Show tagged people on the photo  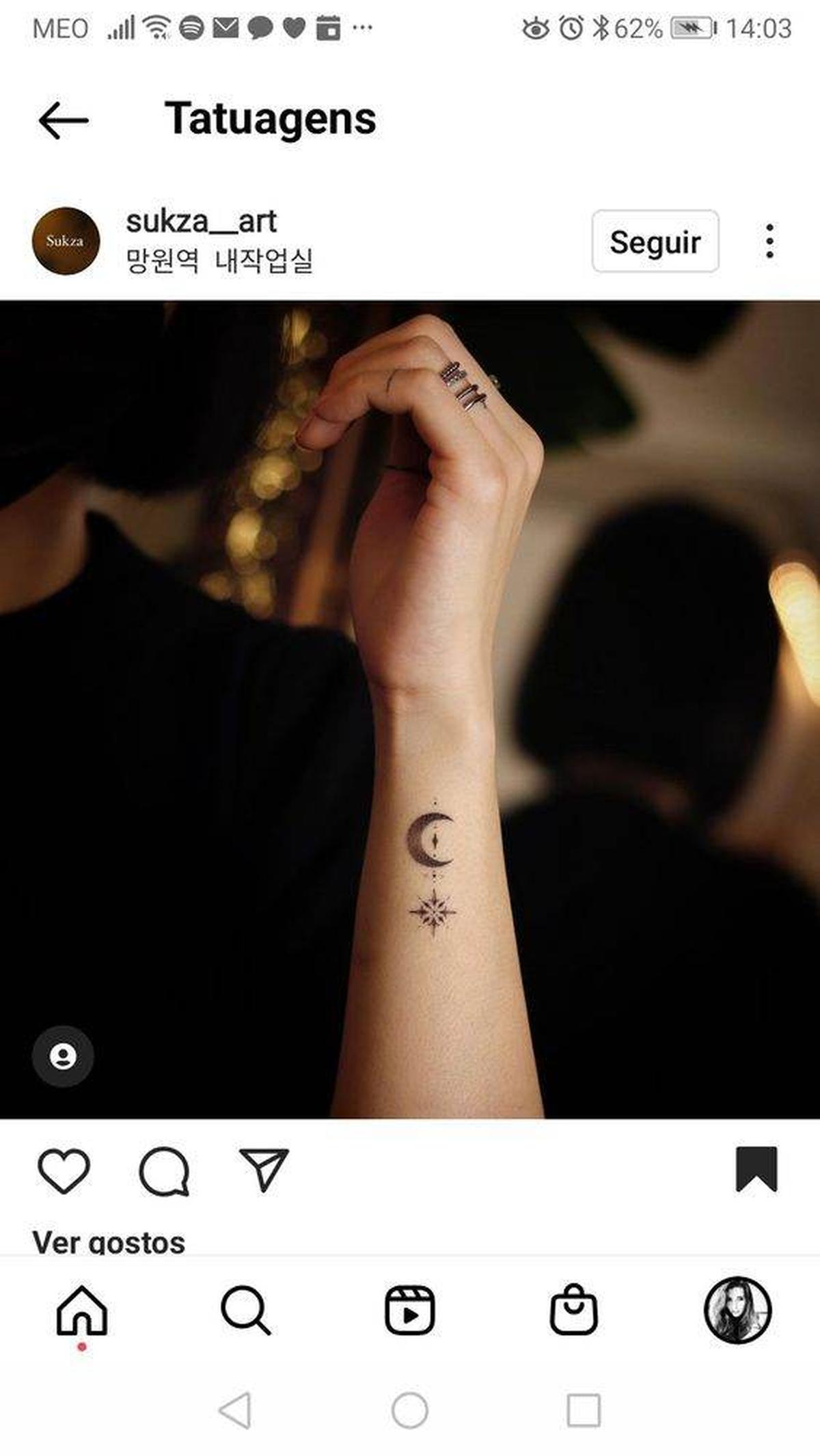coord(63,1056)
